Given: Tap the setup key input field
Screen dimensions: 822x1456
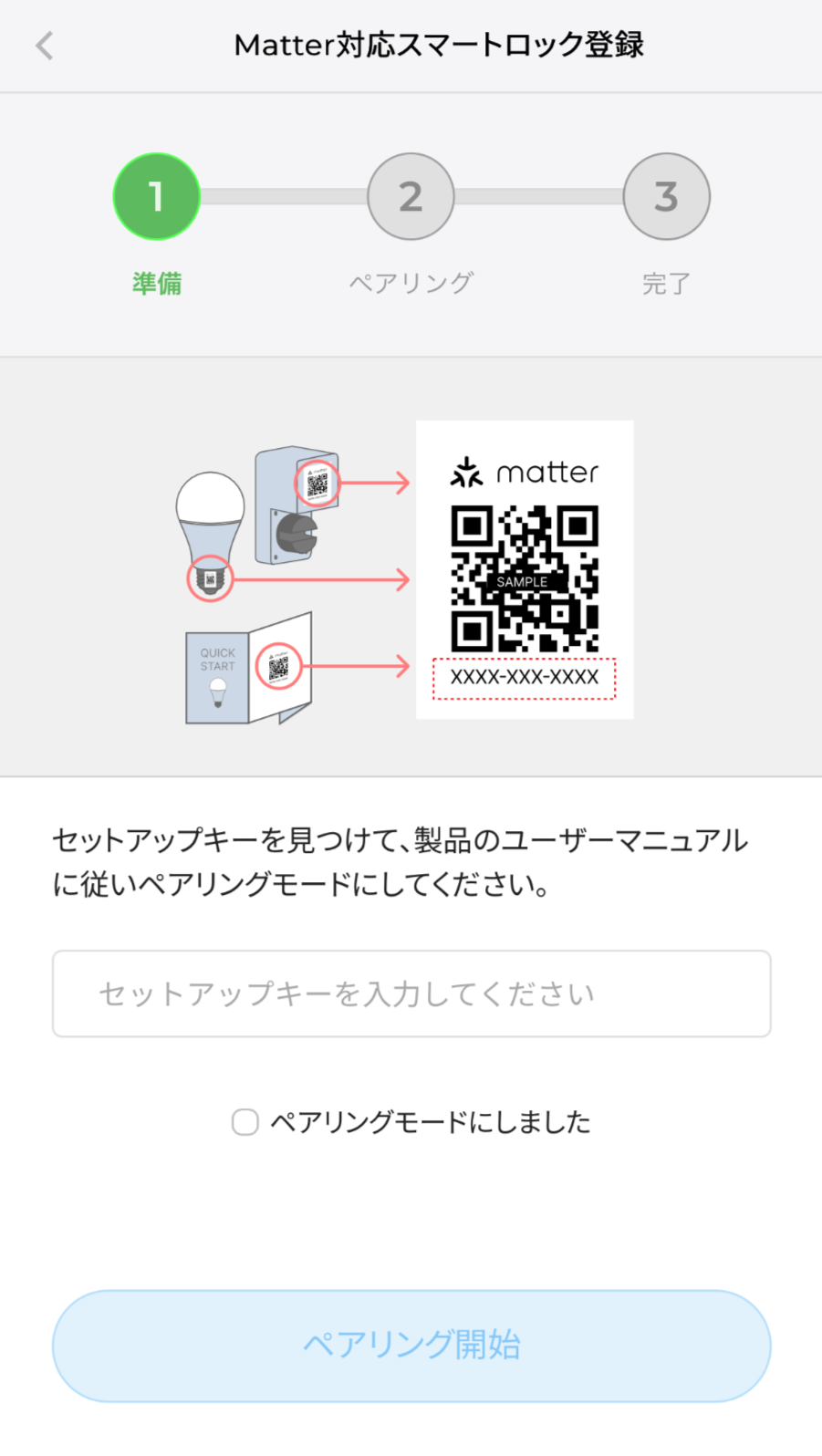Looking at the screenshot, I should point(411,993).
